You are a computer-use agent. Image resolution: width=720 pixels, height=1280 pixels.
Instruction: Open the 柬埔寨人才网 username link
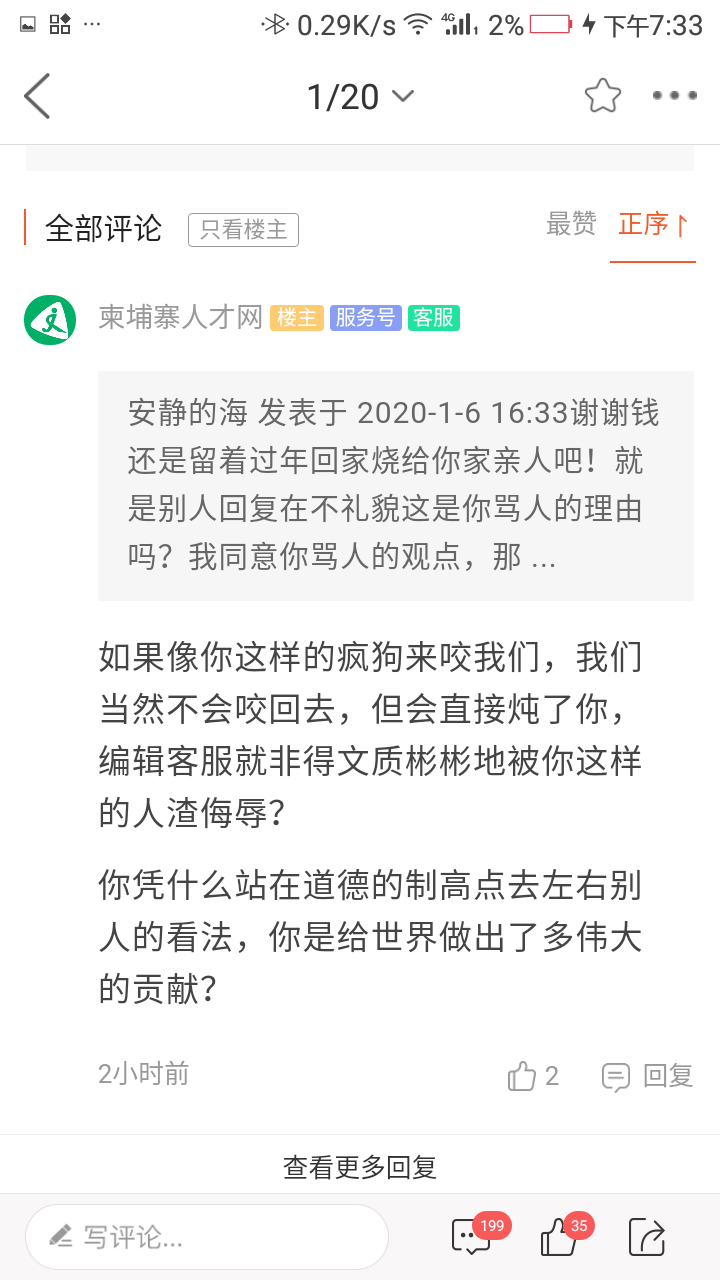(180, 318)
